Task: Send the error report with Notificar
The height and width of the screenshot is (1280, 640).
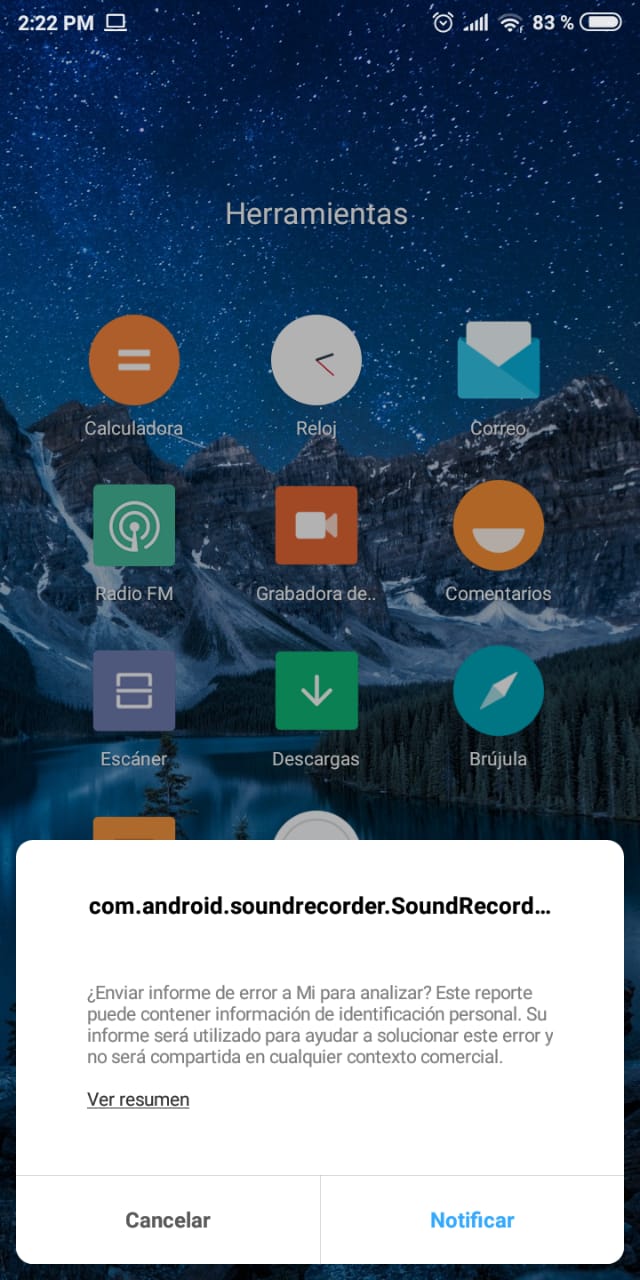Action: click(x=472, y=1220)
